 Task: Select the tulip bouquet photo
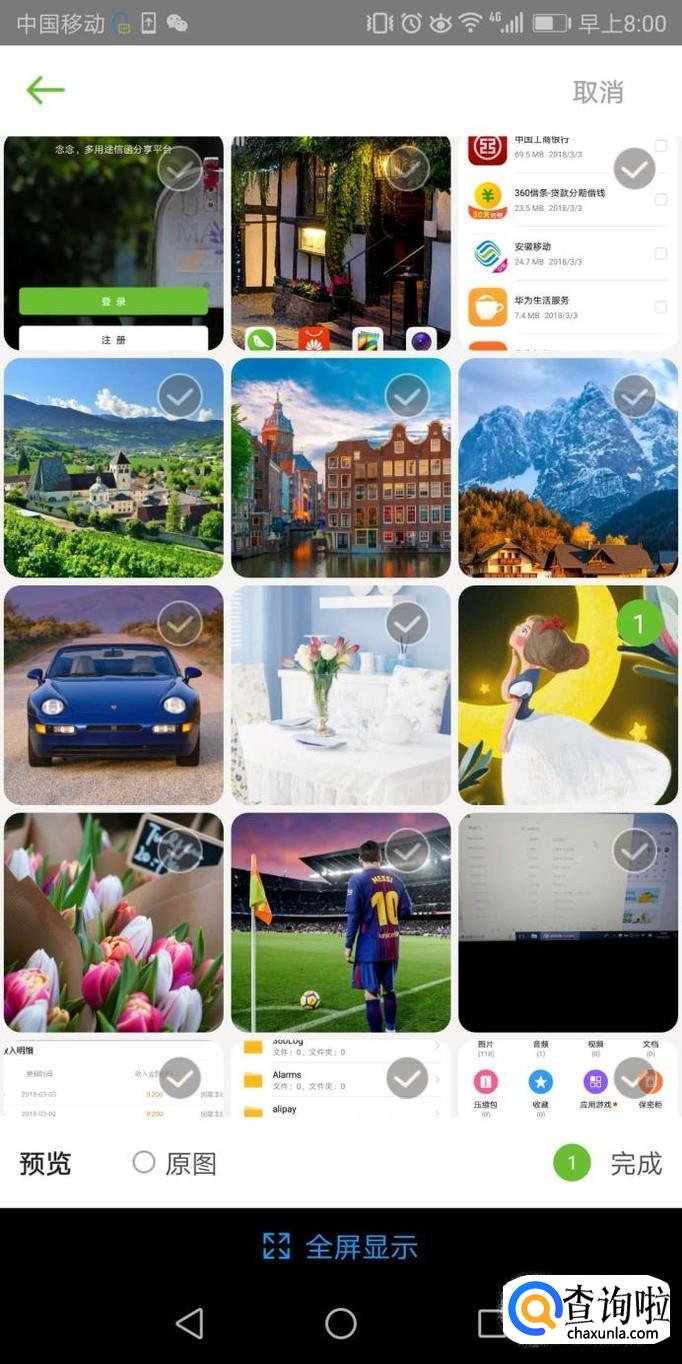(x=180, y=851)
